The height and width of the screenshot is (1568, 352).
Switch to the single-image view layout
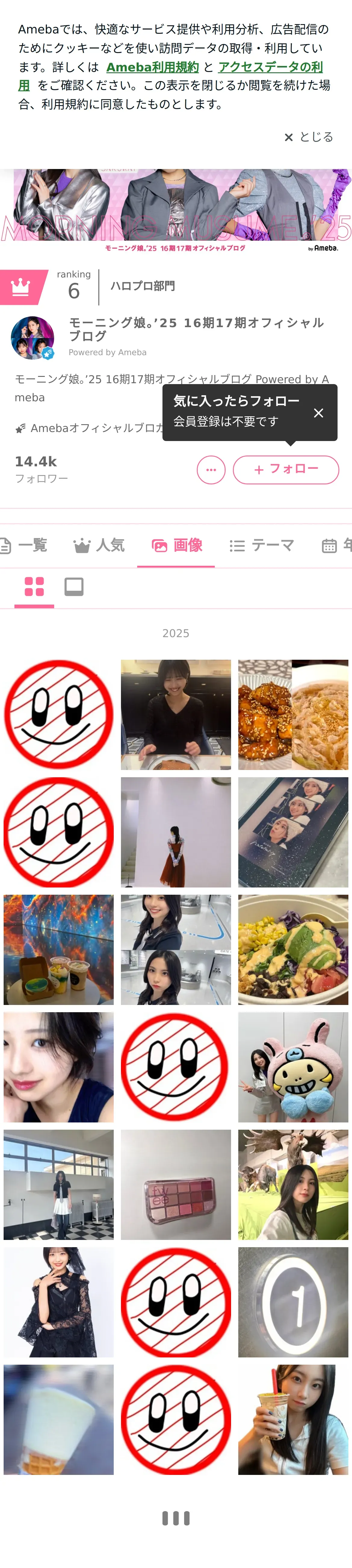coord(74,587)
